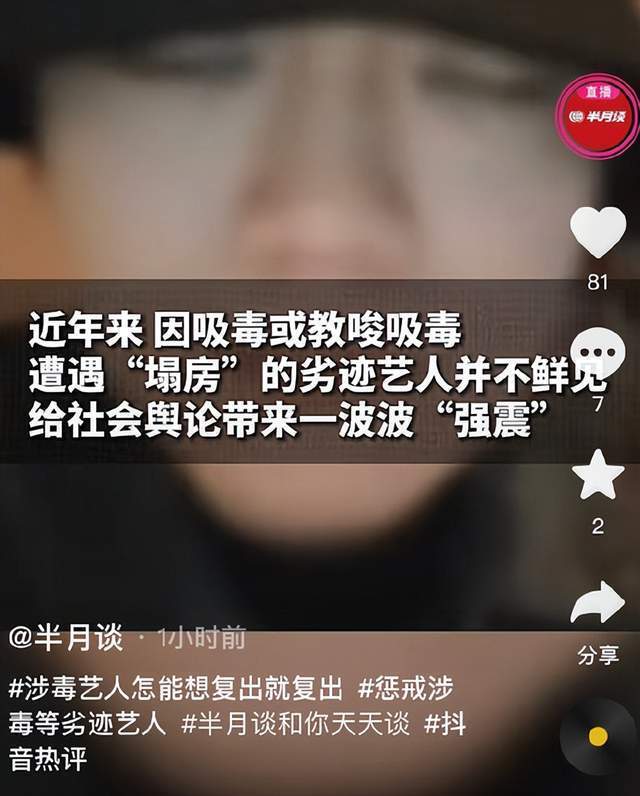Viewport: 640px width, 796px height.
Task: Open the spinning music disc
Action: pyautogui.click(x=598, y=738)
